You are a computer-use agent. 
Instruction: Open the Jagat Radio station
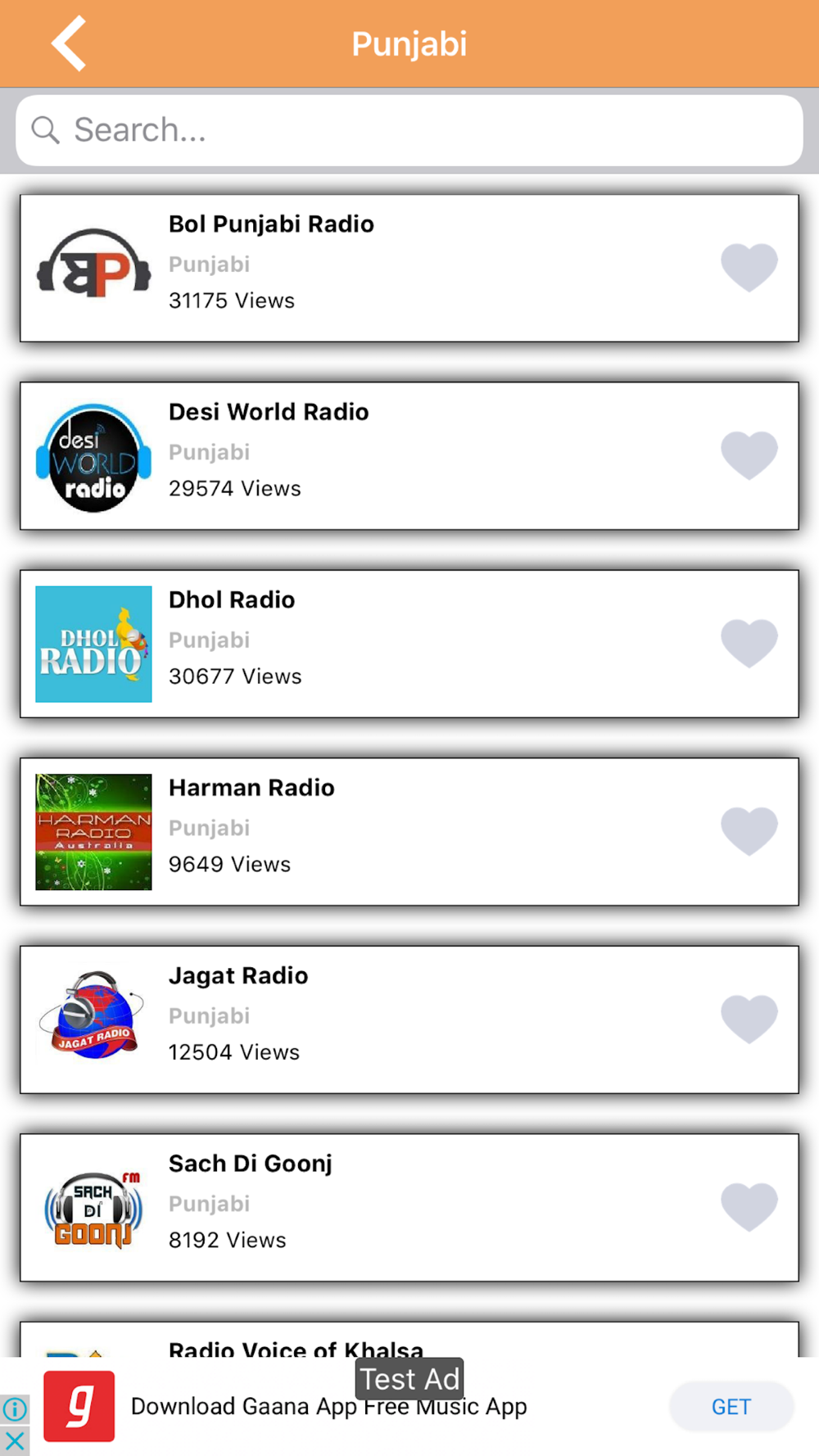click(x=409, y=1020)
